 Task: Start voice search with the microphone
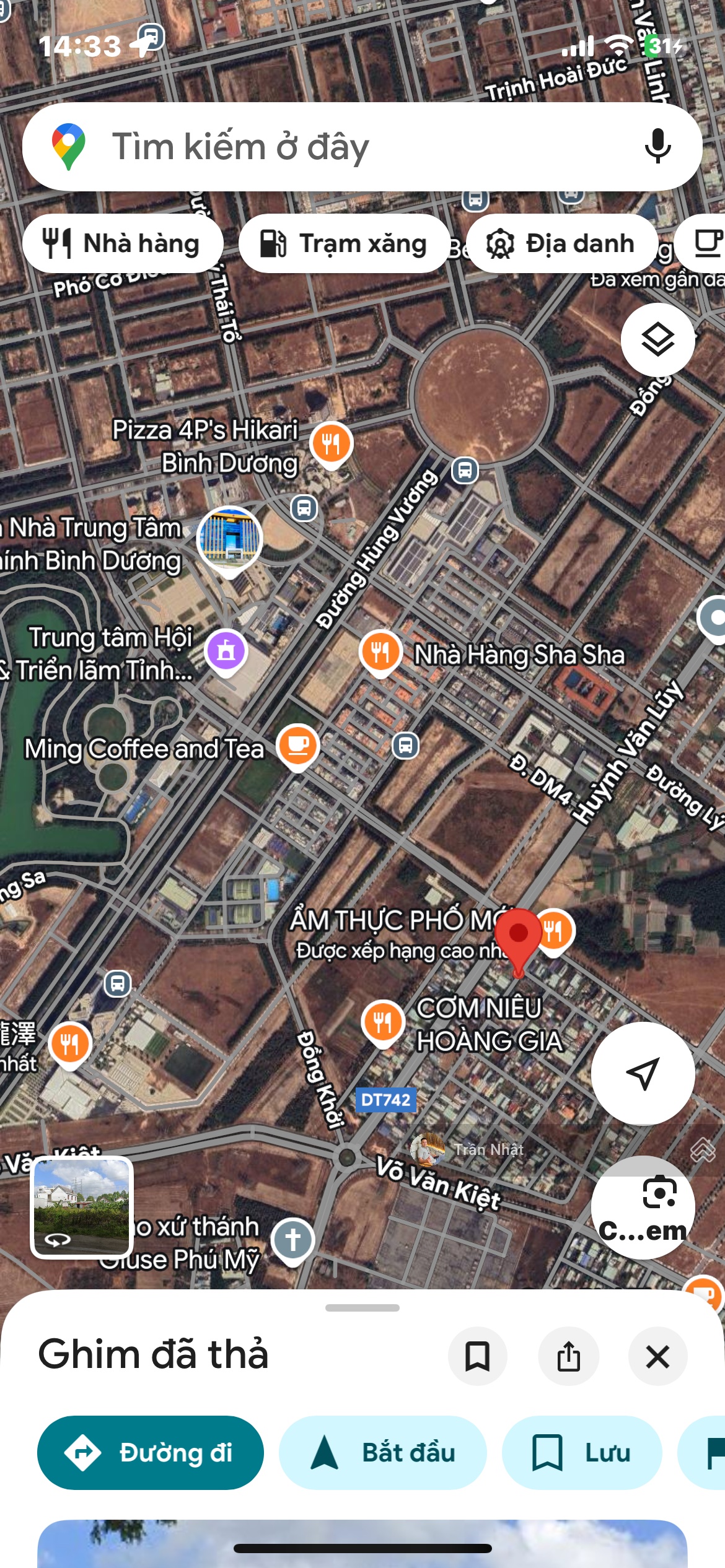(657, 147)
